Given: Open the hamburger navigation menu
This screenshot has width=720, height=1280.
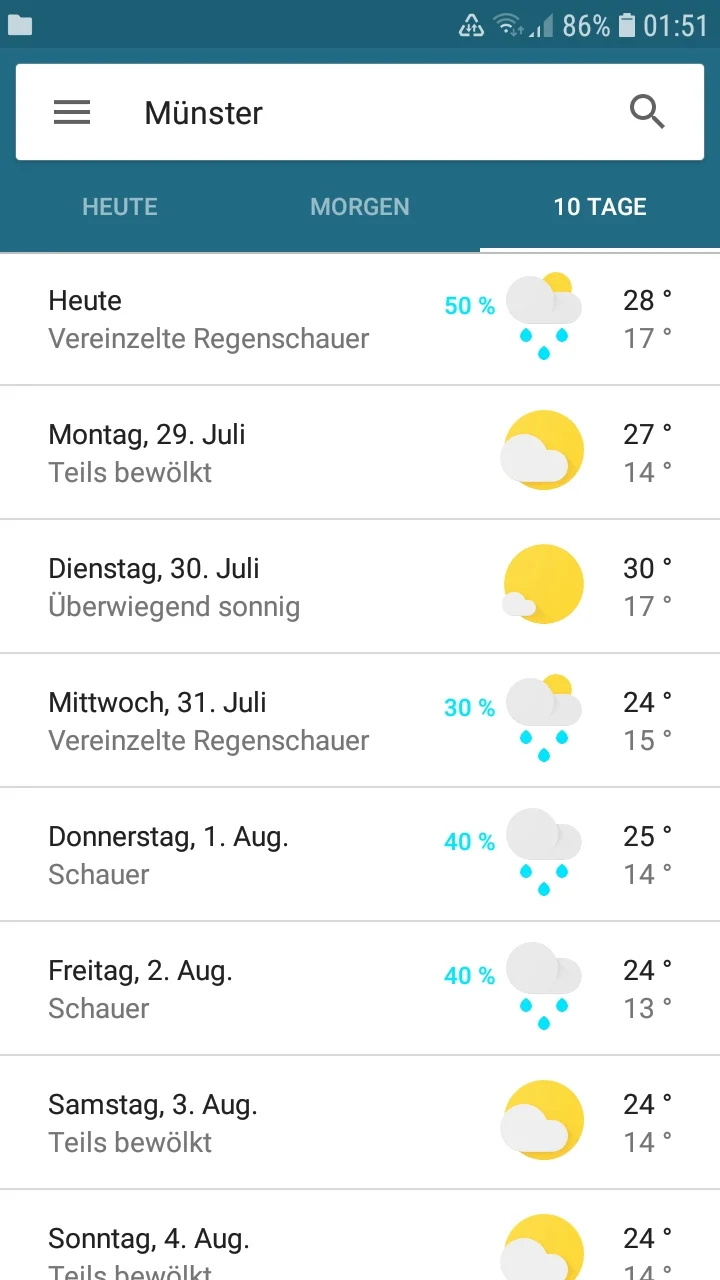Looking at the screenshot, I should tap(71, 112).
